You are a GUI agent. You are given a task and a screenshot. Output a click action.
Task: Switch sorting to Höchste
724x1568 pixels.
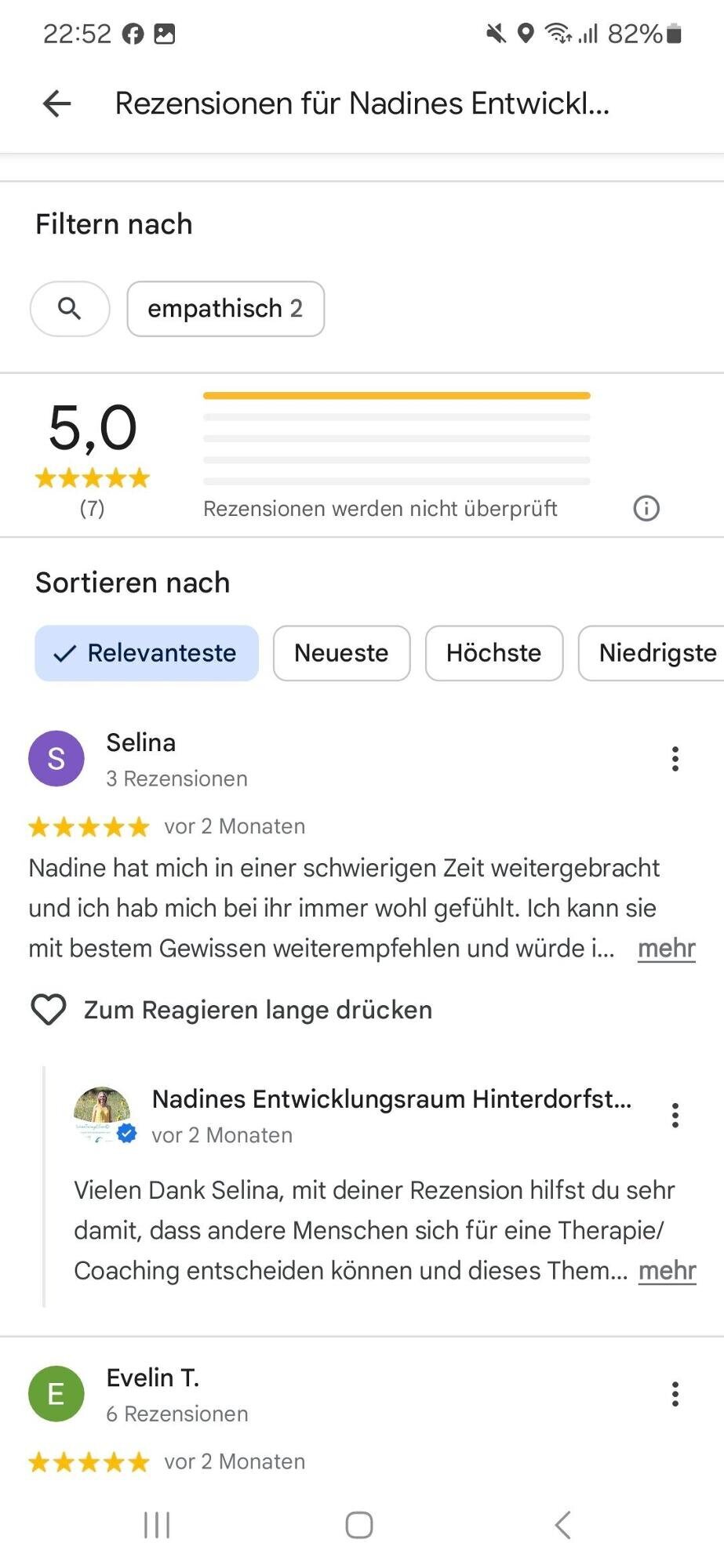493,653
